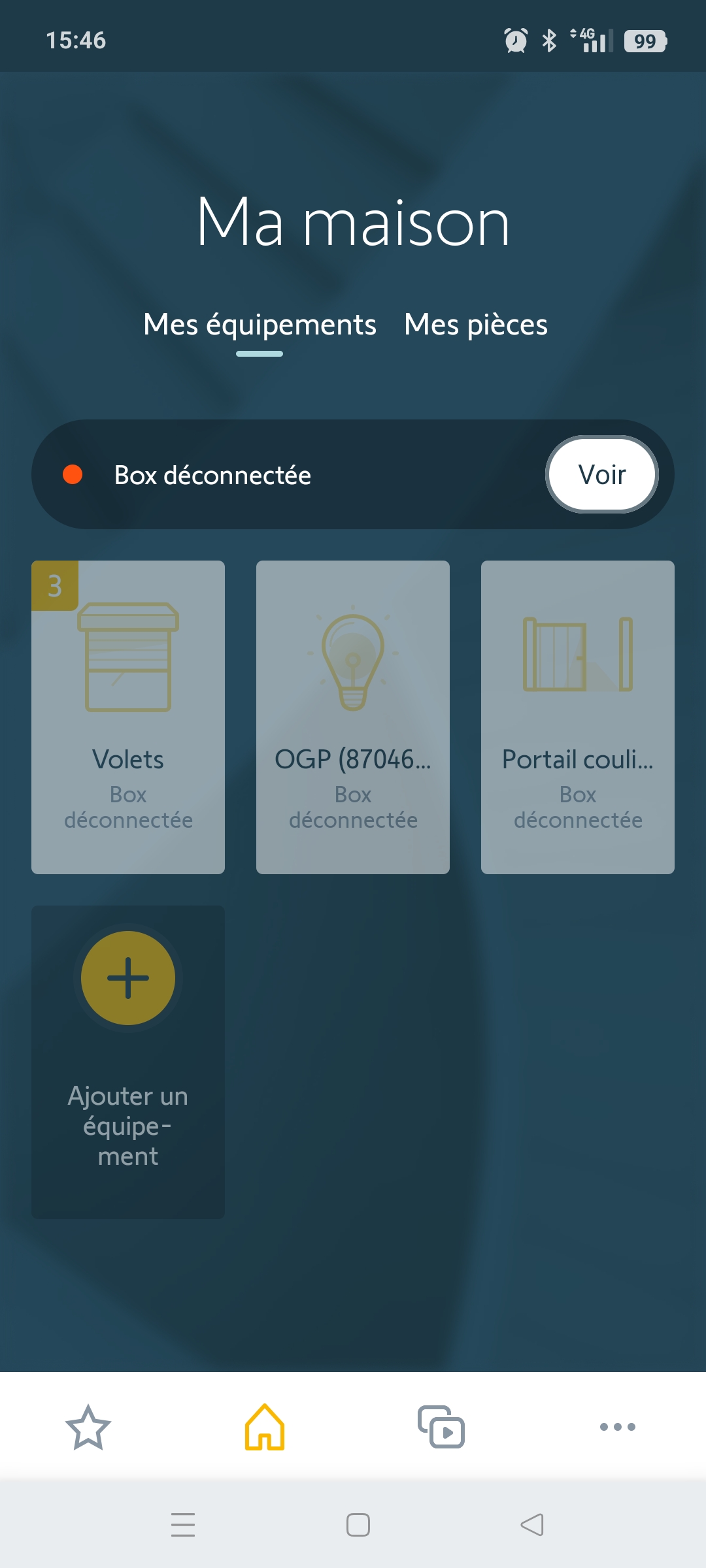The height and width of the screenshot is (1568, 706).
Task: Tap Voir on the Box déconnectée banner
Action: pyautogui.click(x=601, y=474)
